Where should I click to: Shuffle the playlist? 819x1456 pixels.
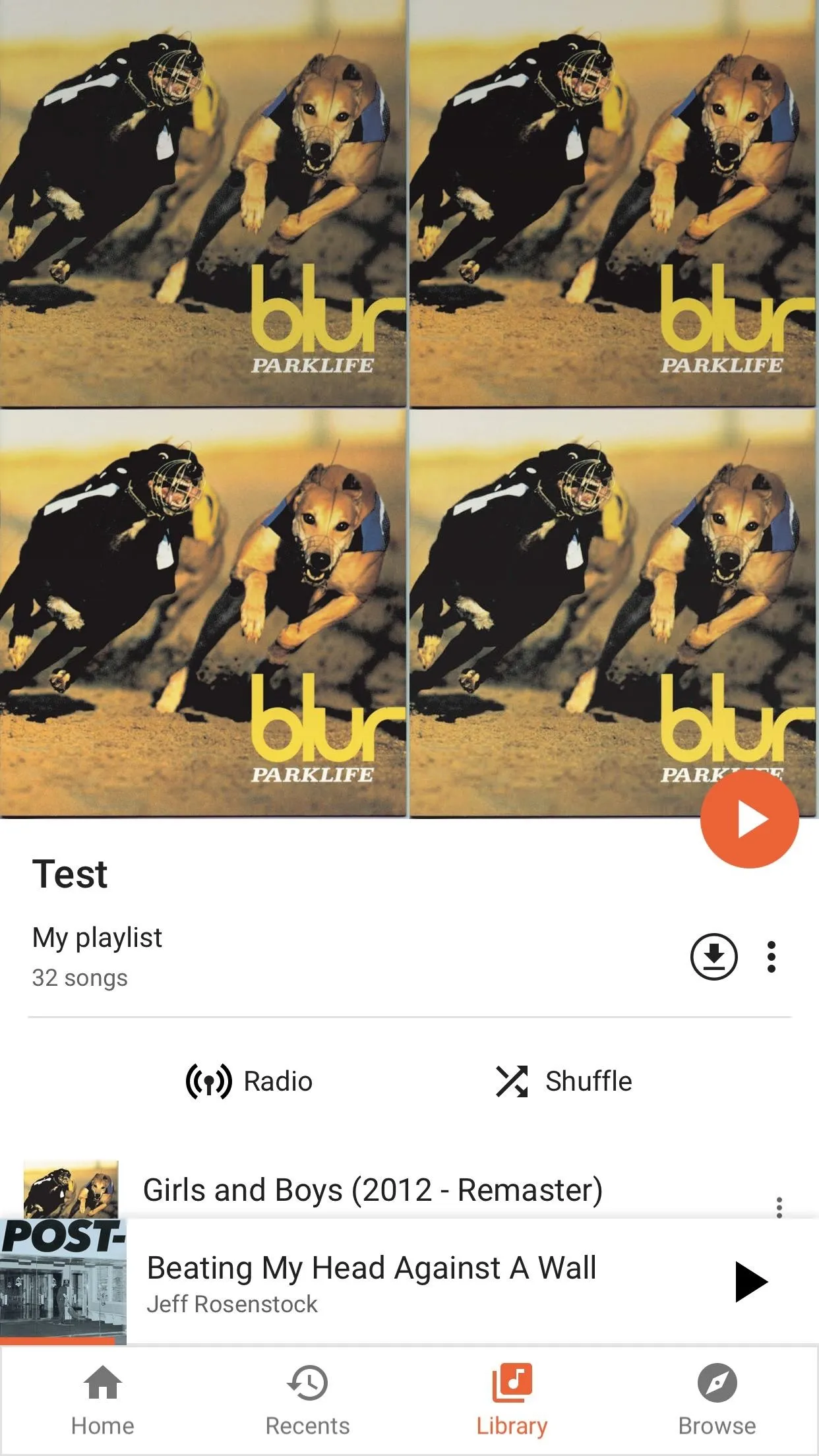(x=564, y=1081)
